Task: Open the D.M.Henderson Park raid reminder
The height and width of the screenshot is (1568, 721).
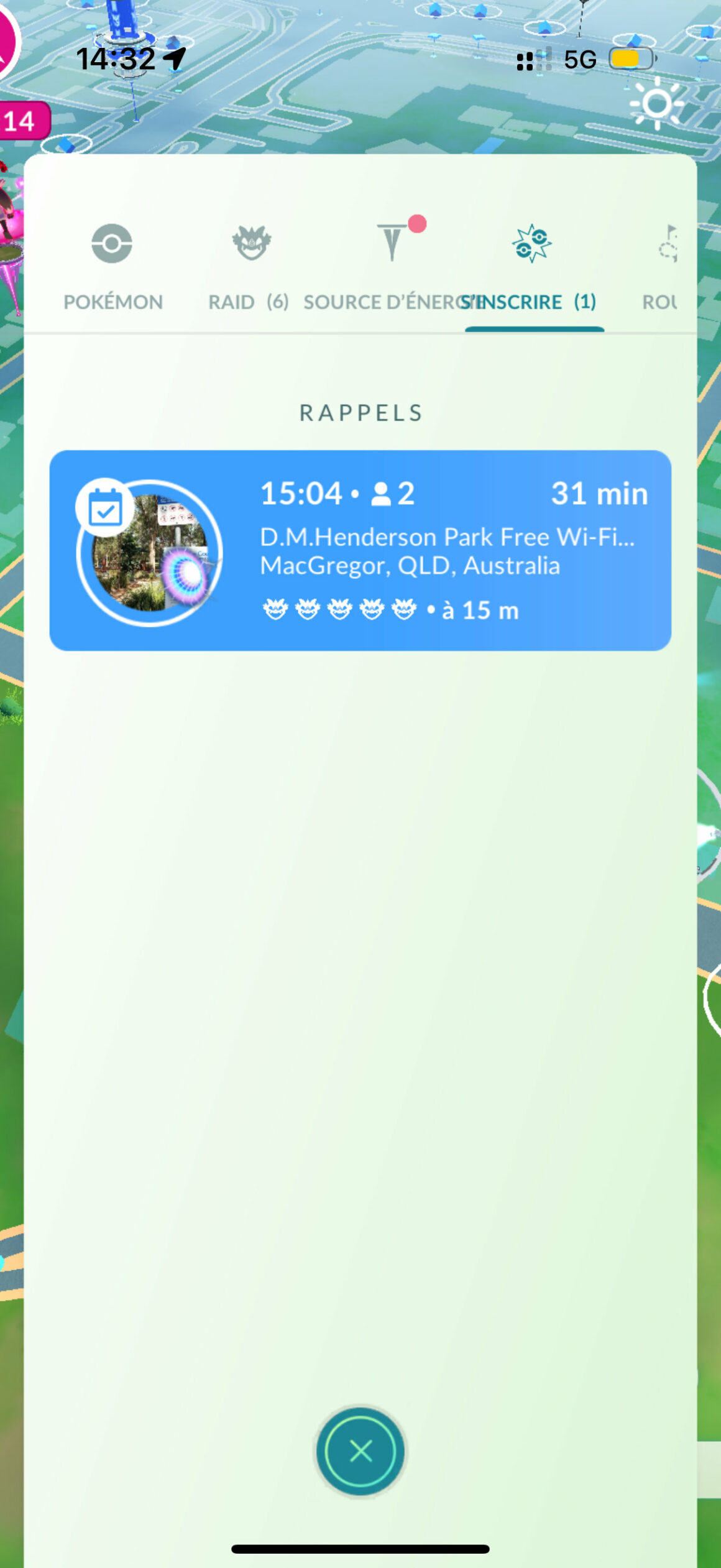Action: click(360, 551)
